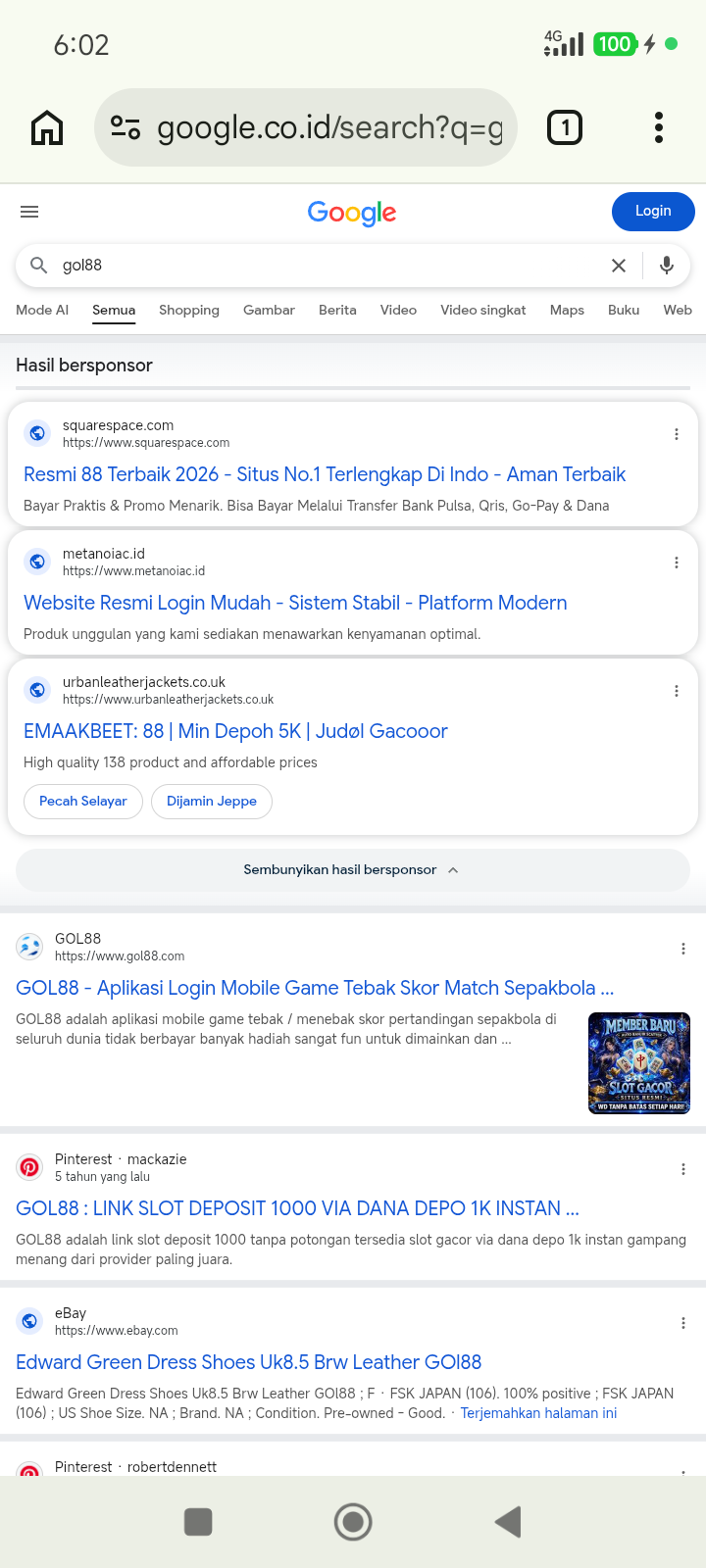The width and height of the screenshot is (706, 1568).
Task: Open the tab switcher
Action: pyautogui.click(x=565, y=127)
